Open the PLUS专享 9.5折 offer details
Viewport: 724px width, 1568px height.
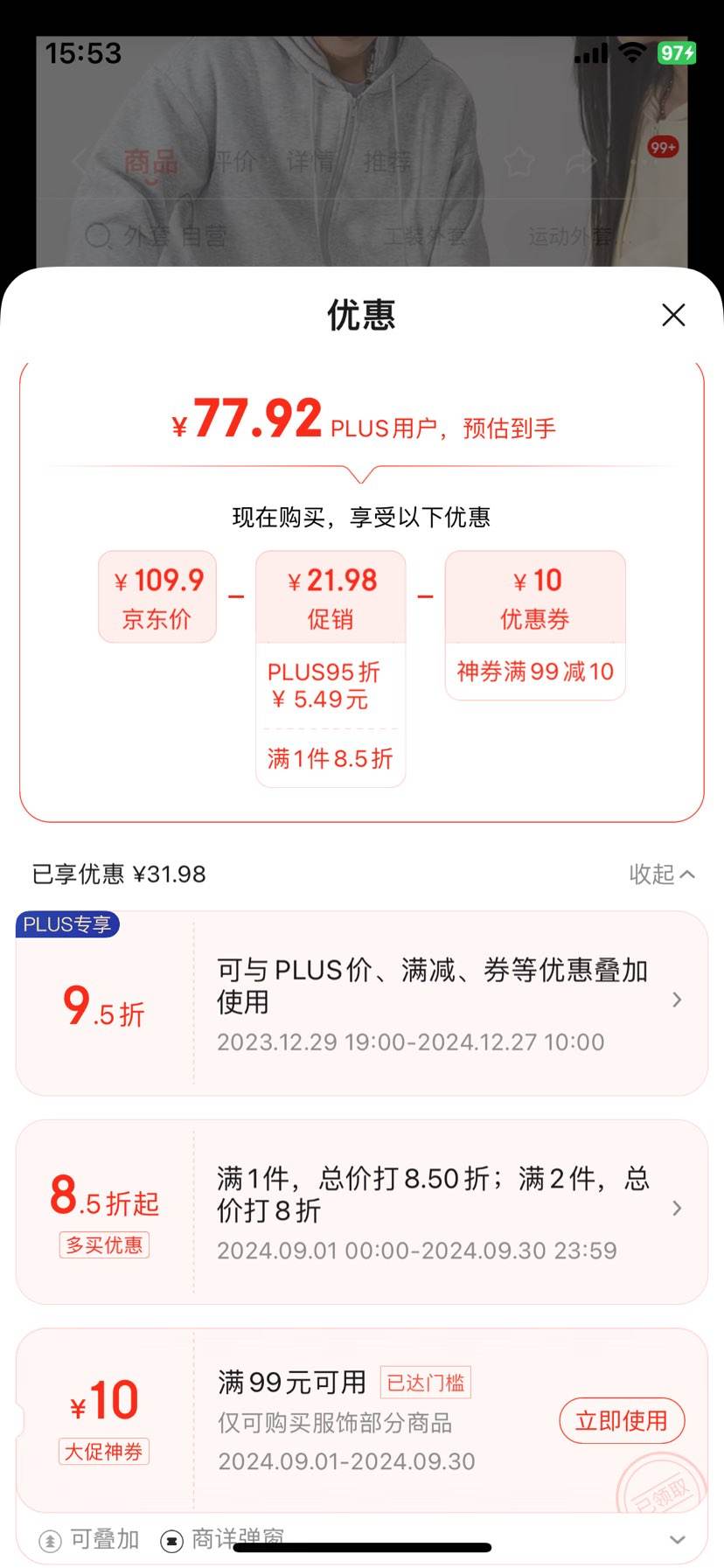click(676, 1000)
